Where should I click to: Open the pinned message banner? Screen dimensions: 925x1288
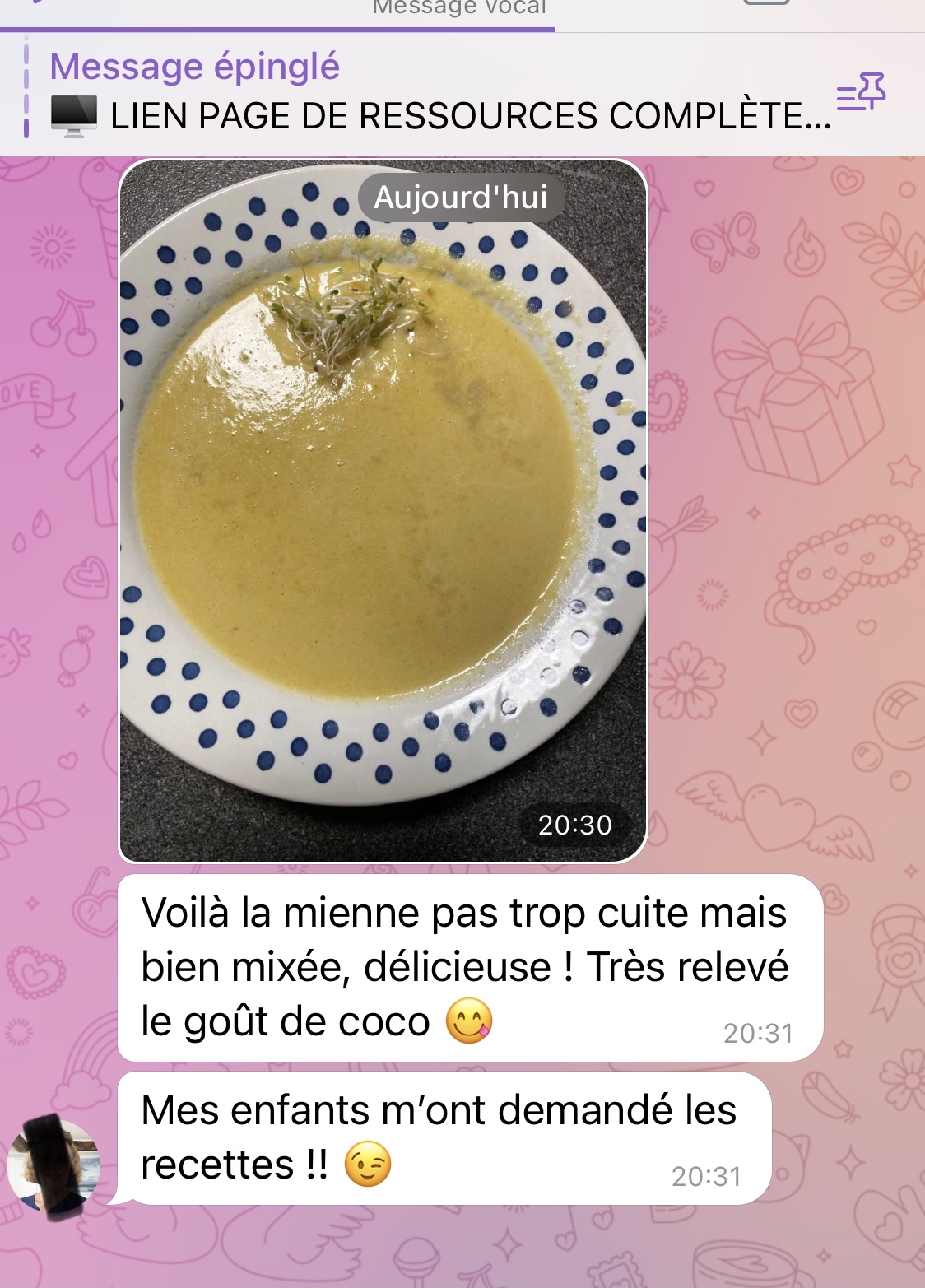(x=428, y=92)
